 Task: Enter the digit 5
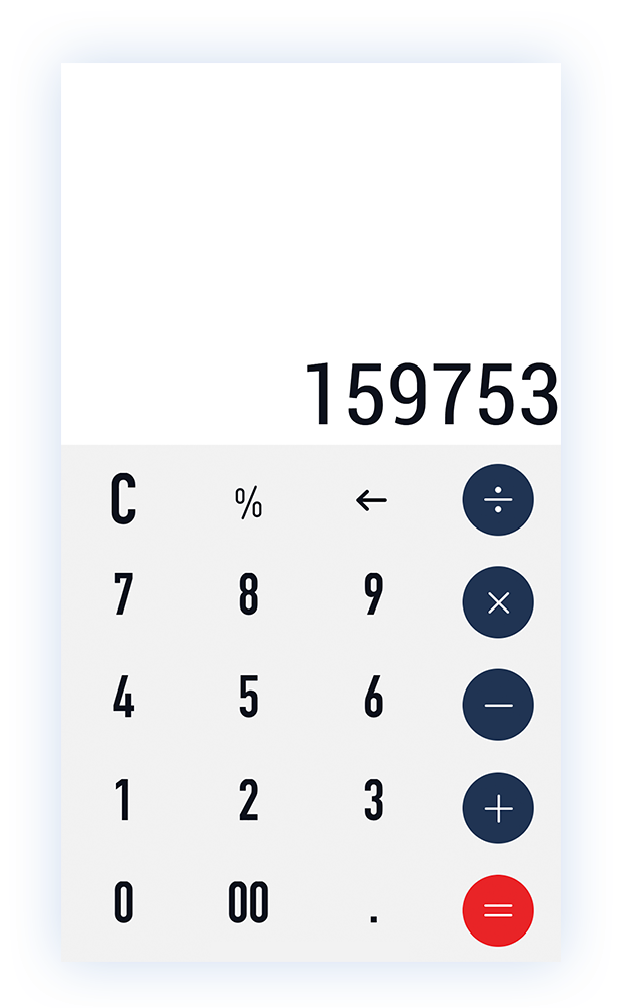tap(248, 696)
